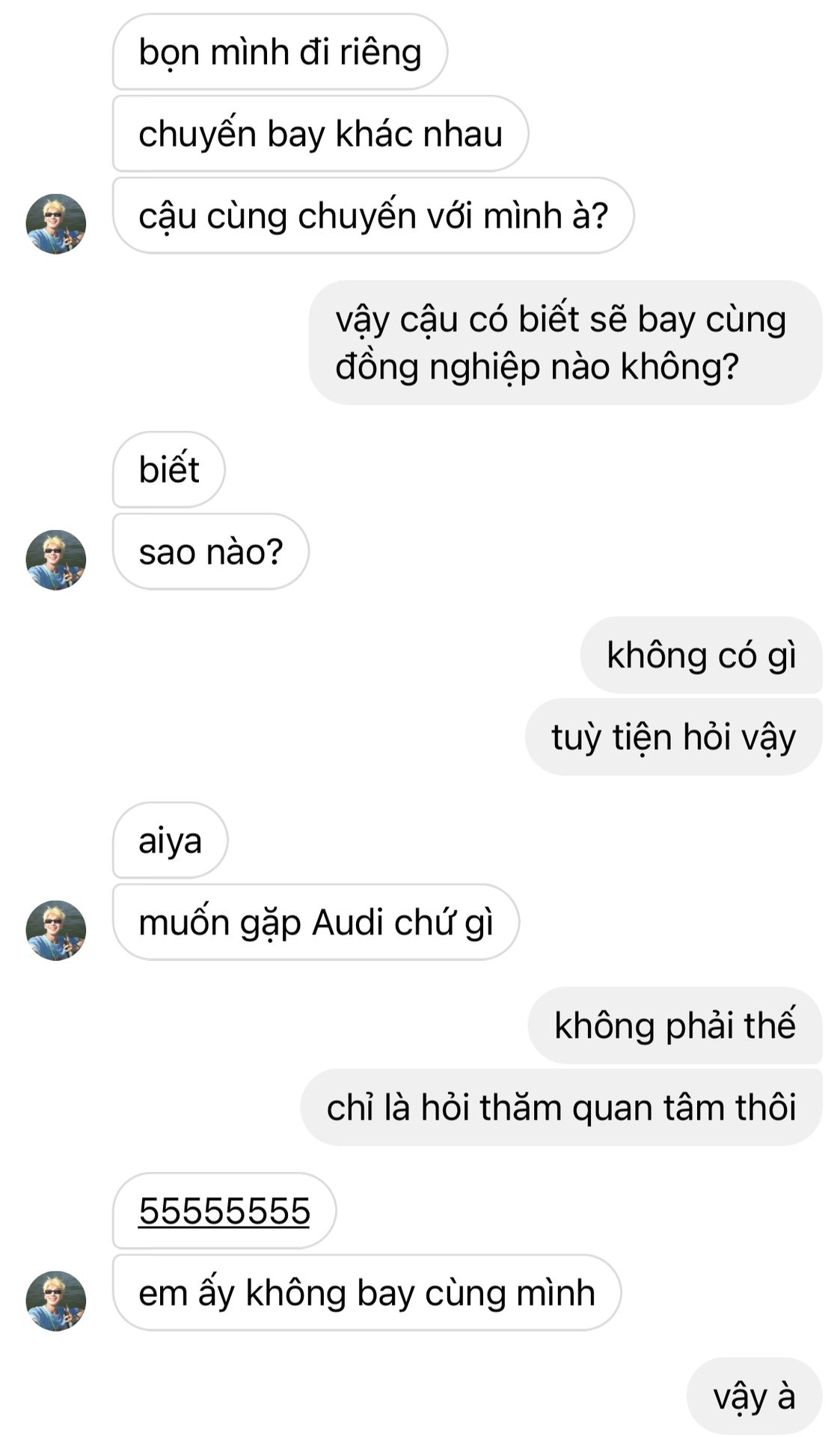Open the underlined 55555555 link
The width and height of the screenshot is (840, 1437).
pos(224,1211)
